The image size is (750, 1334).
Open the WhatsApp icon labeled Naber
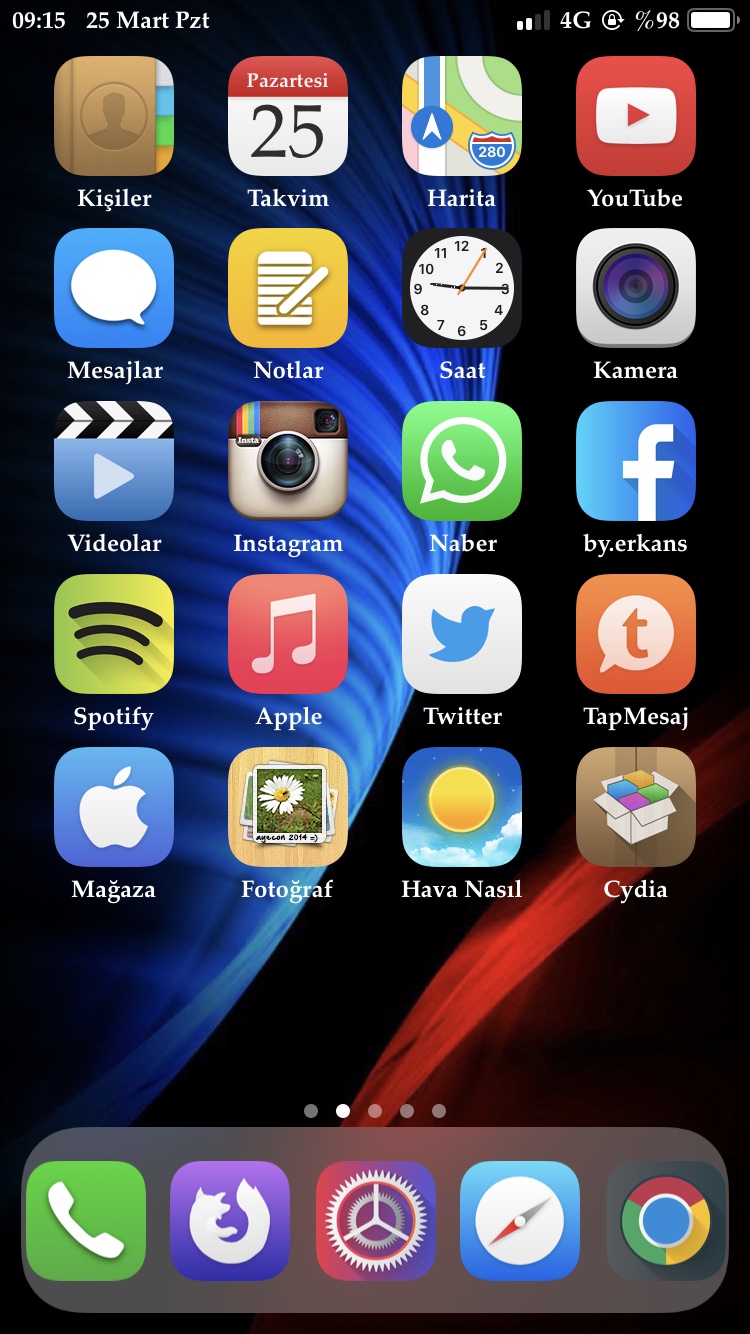(x=462, y=461)
